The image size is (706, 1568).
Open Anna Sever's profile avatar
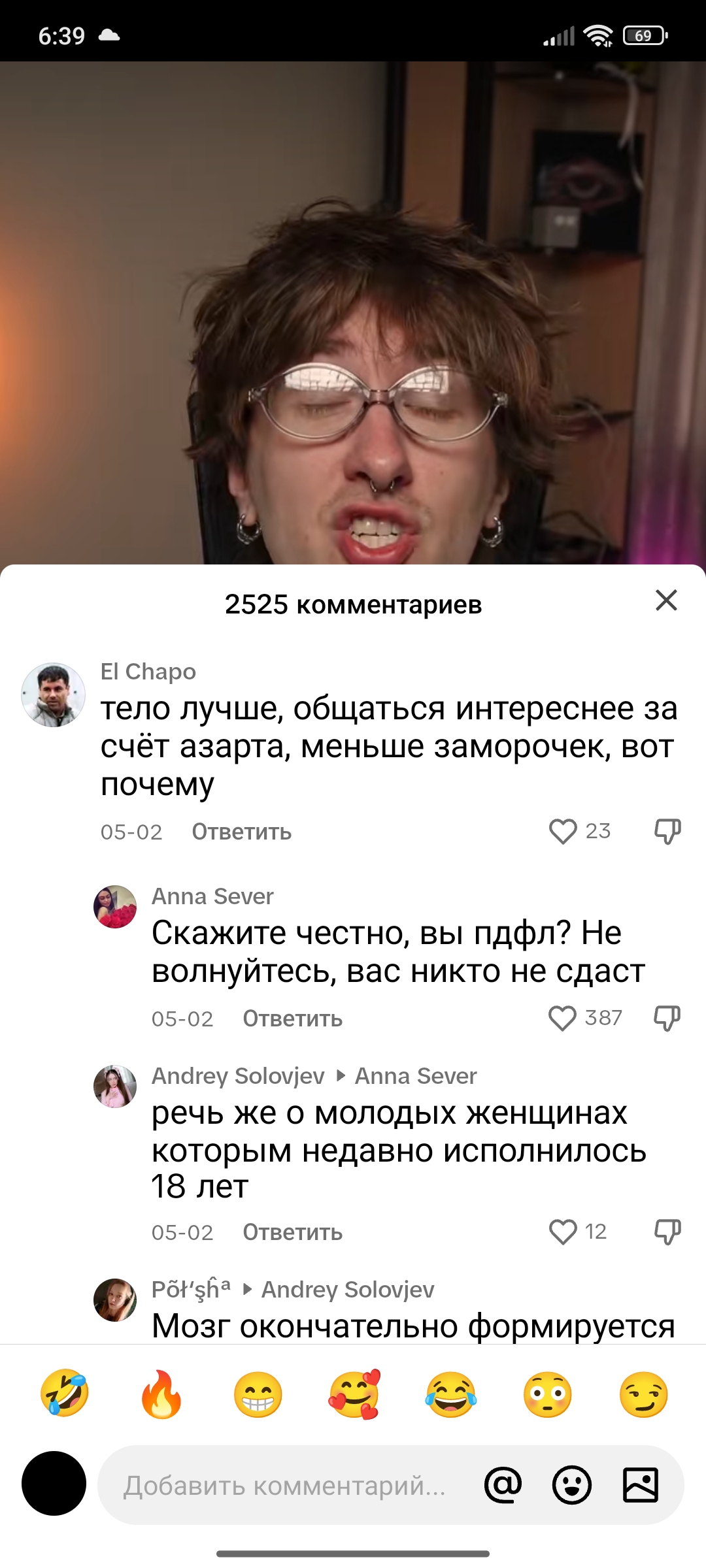[x=115, y=907]
